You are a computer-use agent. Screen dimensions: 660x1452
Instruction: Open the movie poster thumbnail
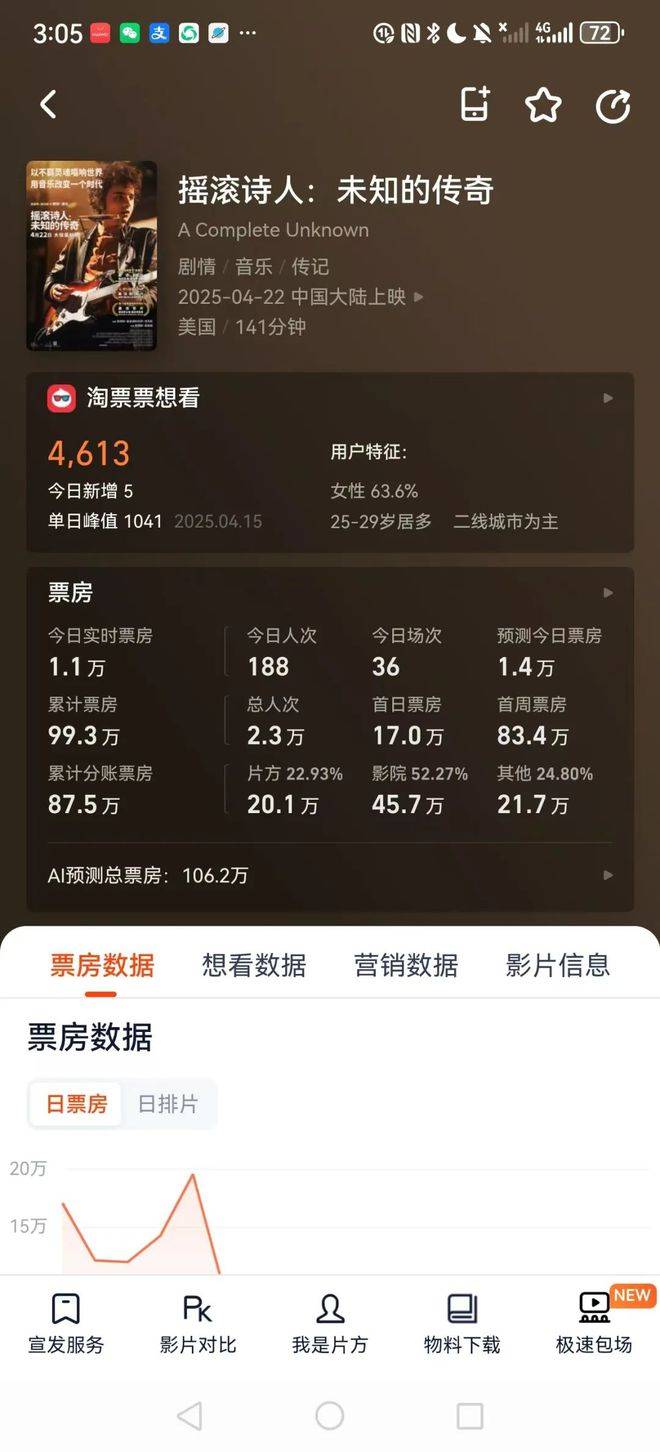(x=92, y=256)
